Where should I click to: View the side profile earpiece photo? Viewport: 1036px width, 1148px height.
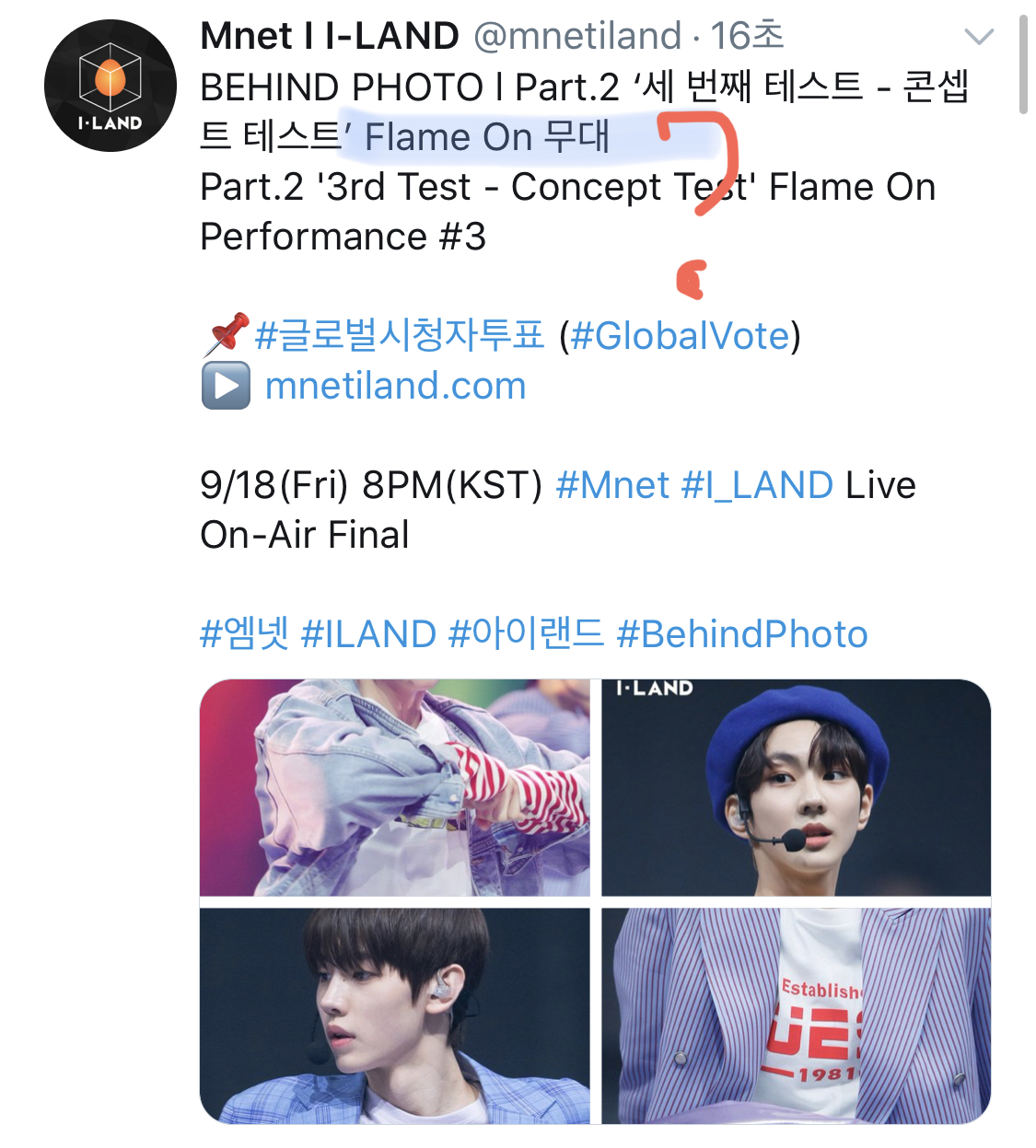[x=395, y=1015]
